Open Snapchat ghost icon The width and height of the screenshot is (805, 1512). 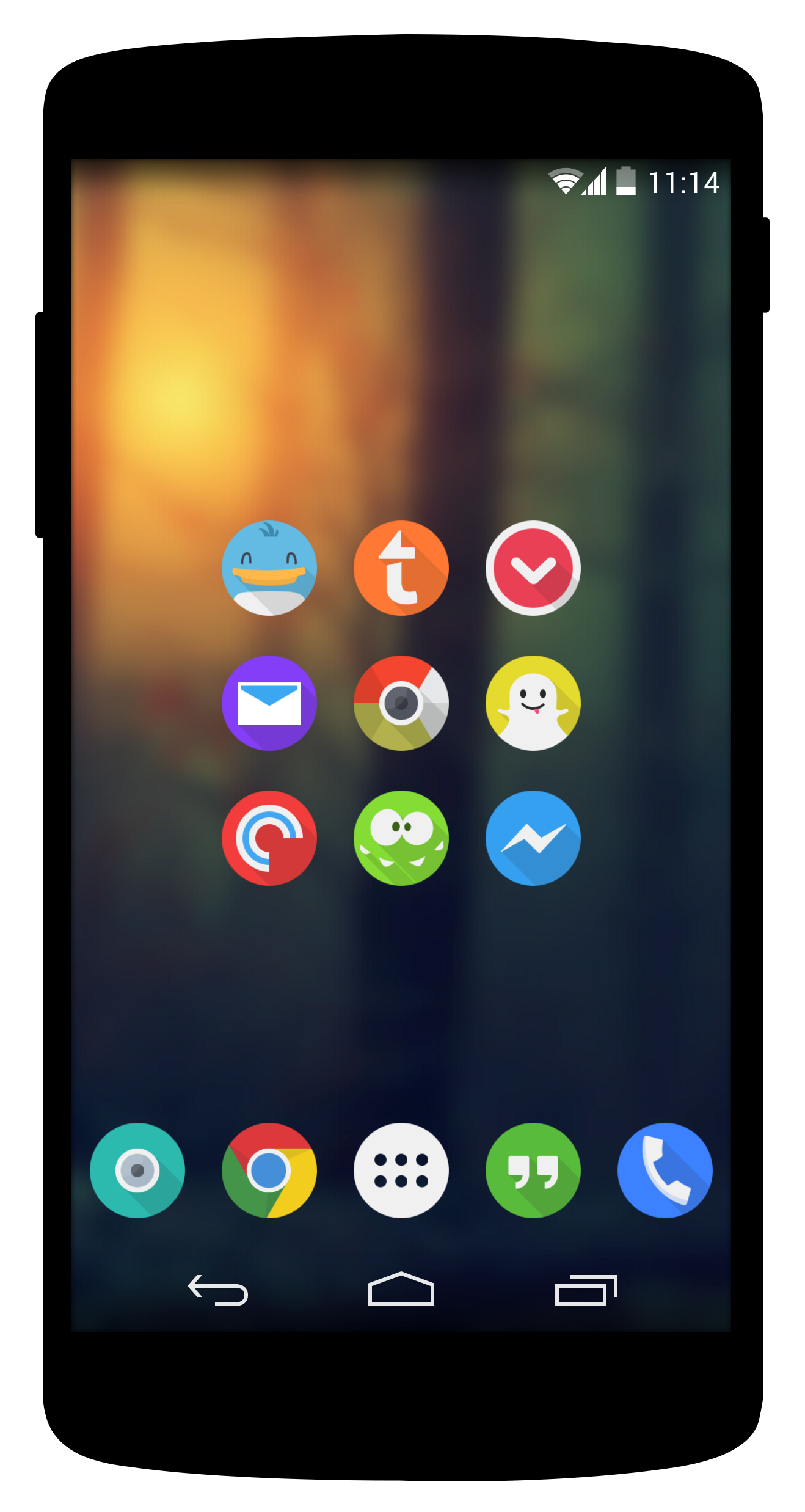(533, 703)
